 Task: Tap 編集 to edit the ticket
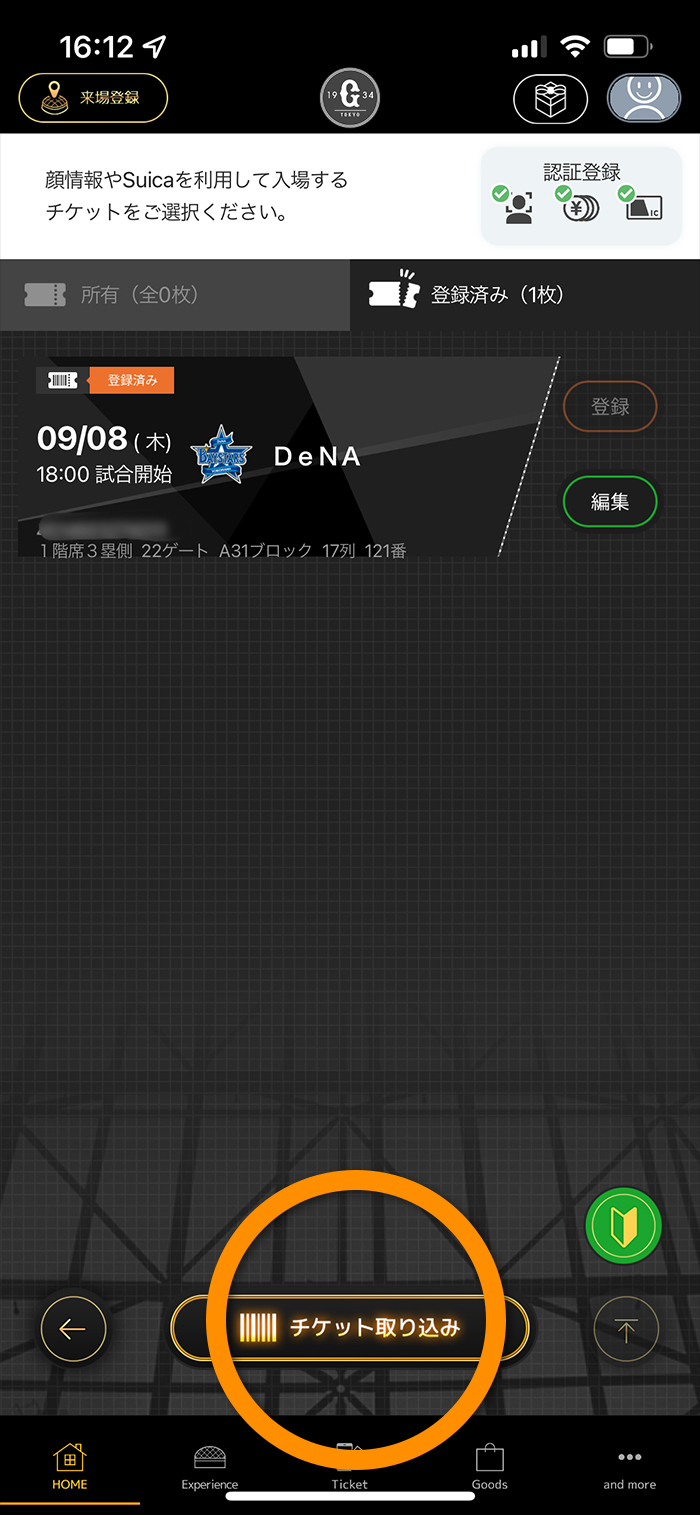coord(610,501)
